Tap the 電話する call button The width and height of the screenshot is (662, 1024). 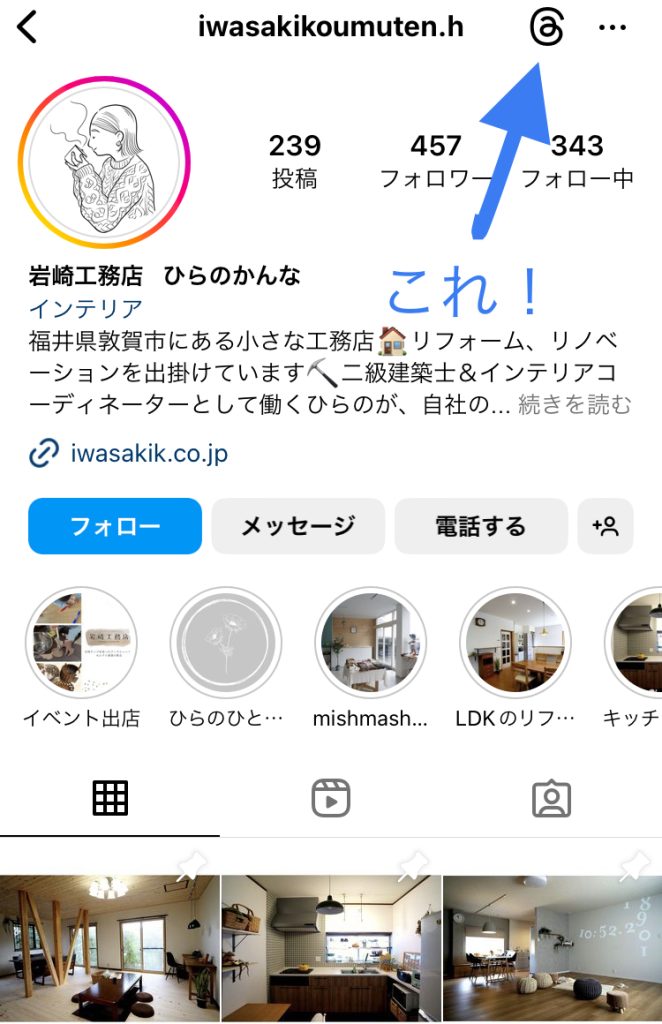pyautogui.click(x=480, y=526)
